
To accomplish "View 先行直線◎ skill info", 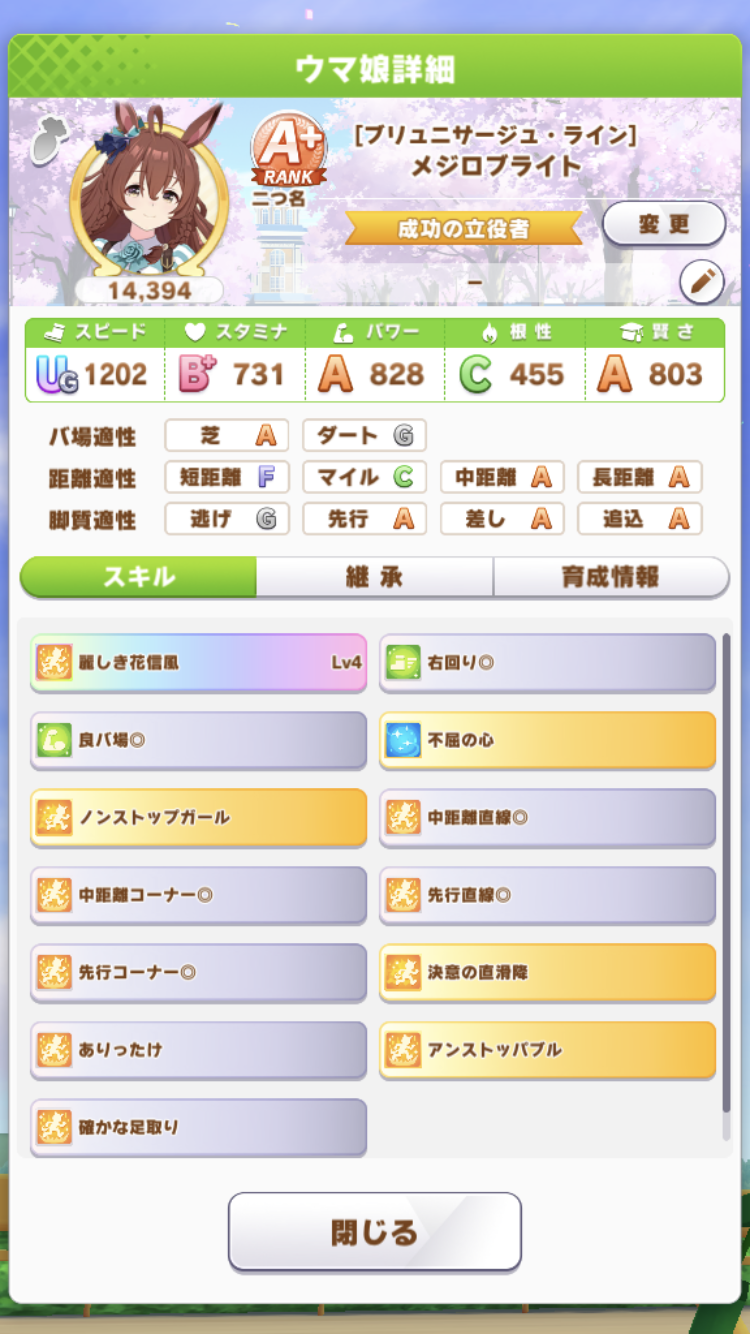I will [547, 894].
